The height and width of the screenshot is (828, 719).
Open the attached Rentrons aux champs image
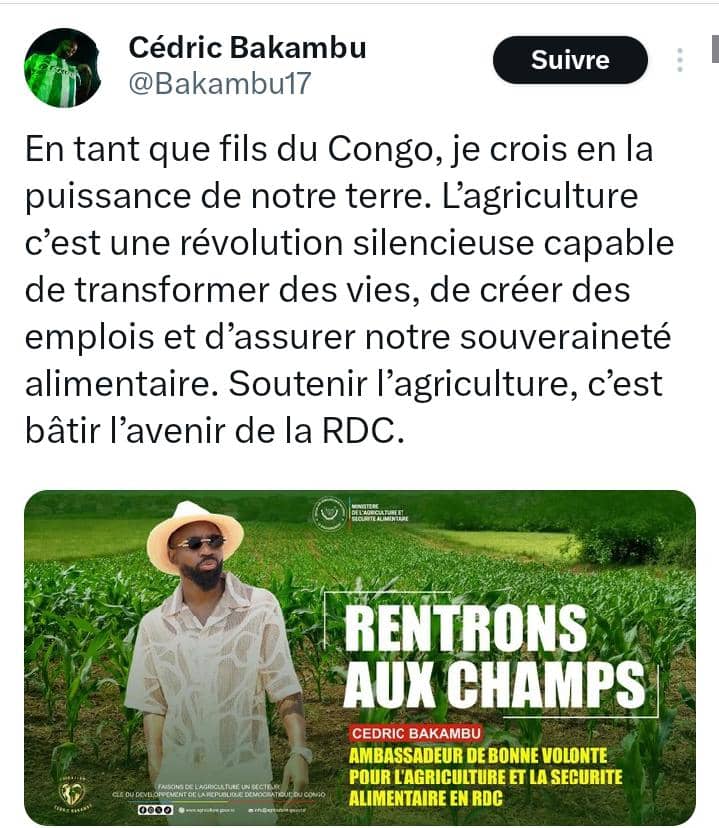(359, 657)
